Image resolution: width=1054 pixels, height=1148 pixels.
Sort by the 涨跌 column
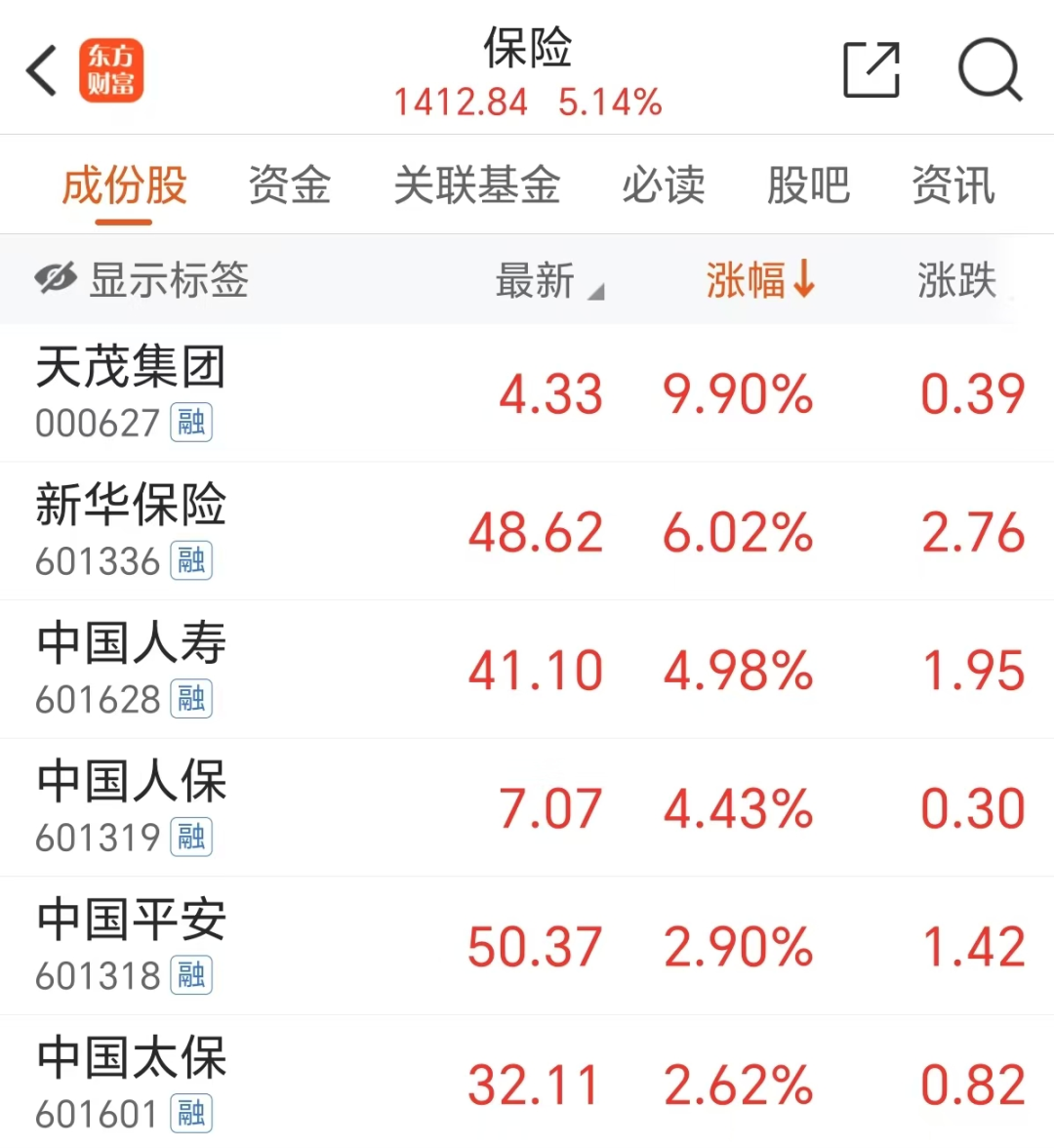tap(956, 281)
